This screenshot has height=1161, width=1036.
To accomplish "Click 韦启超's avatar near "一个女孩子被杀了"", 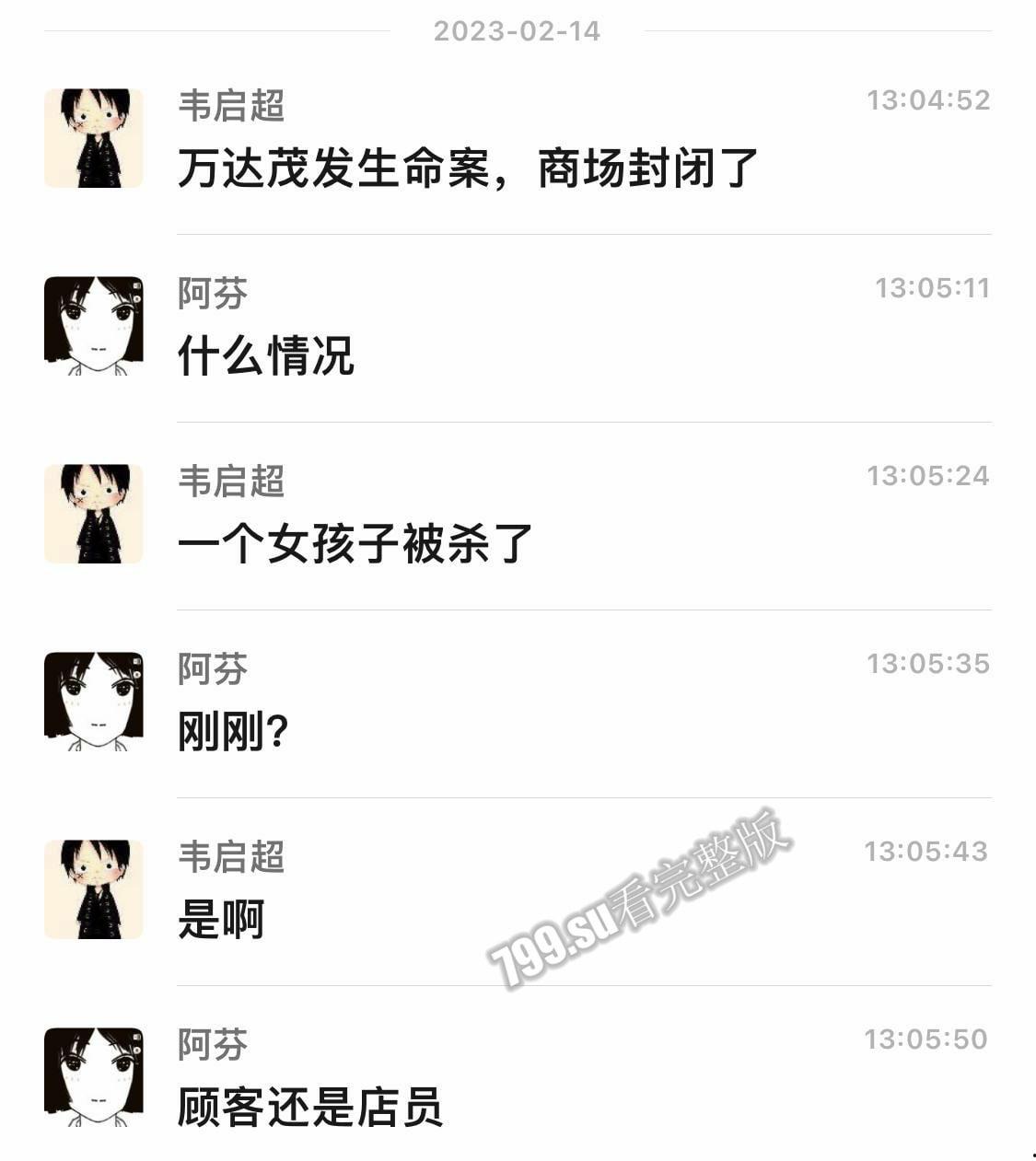I will click(93, 512).
